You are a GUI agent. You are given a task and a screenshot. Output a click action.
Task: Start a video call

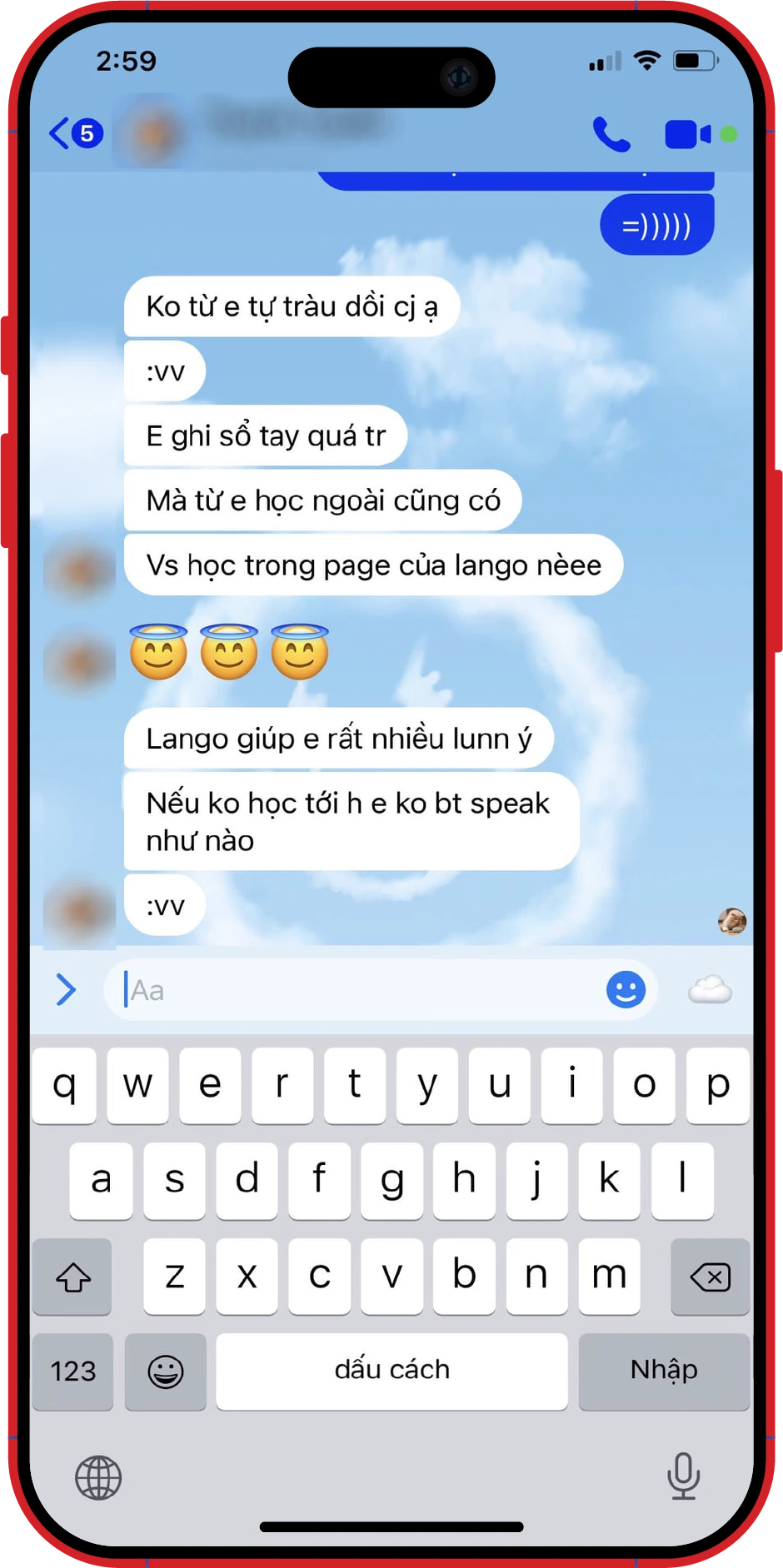click(688, 134)
